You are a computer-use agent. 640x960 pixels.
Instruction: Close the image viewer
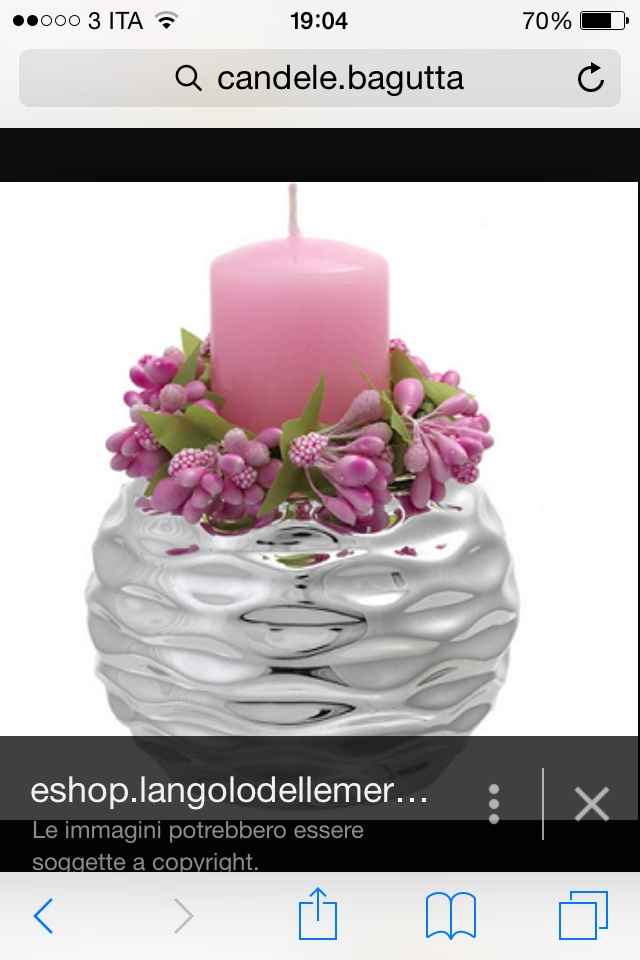click(x=591, y=804)
